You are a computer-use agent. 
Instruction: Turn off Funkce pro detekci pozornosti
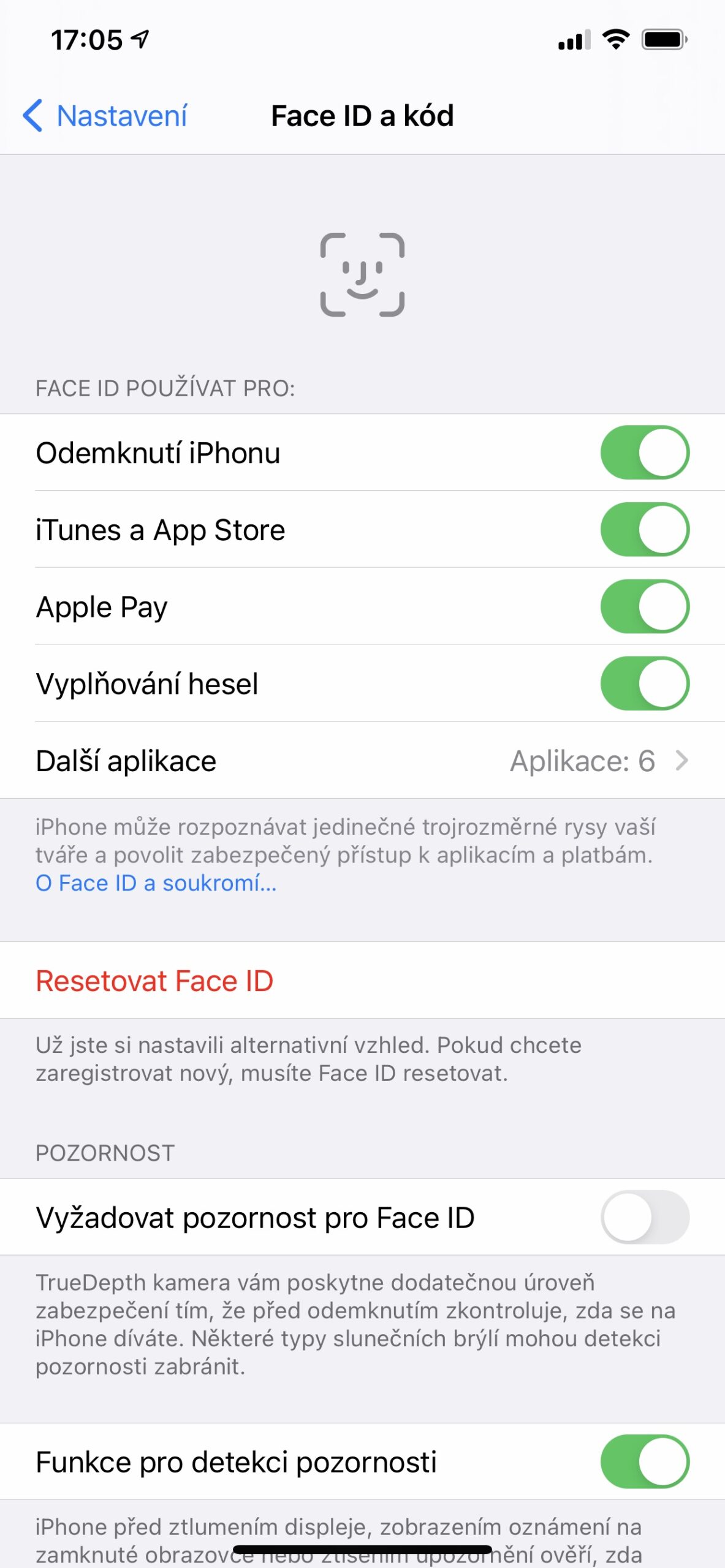tap(645, 1460)
